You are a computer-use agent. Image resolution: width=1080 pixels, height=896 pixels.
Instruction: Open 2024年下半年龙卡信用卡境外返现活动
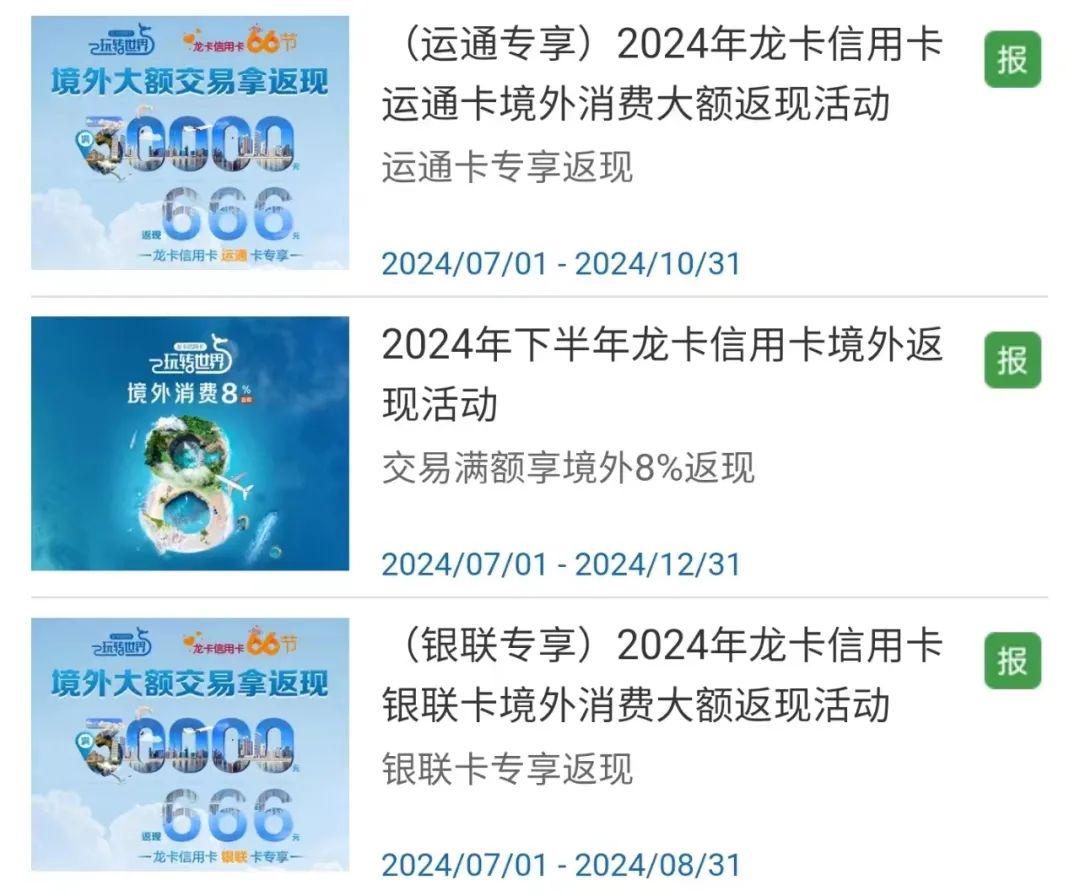point(661,375)
